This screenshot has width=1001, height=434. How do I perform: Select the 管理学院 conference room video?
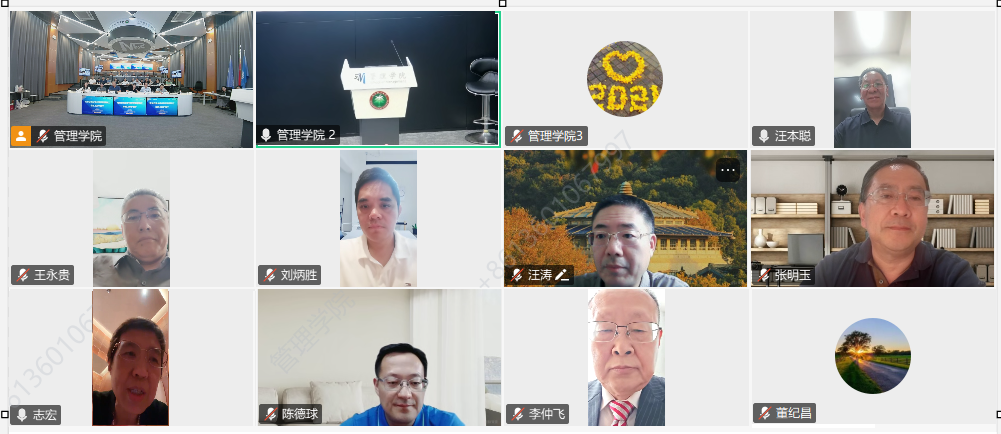pos(131,78)
